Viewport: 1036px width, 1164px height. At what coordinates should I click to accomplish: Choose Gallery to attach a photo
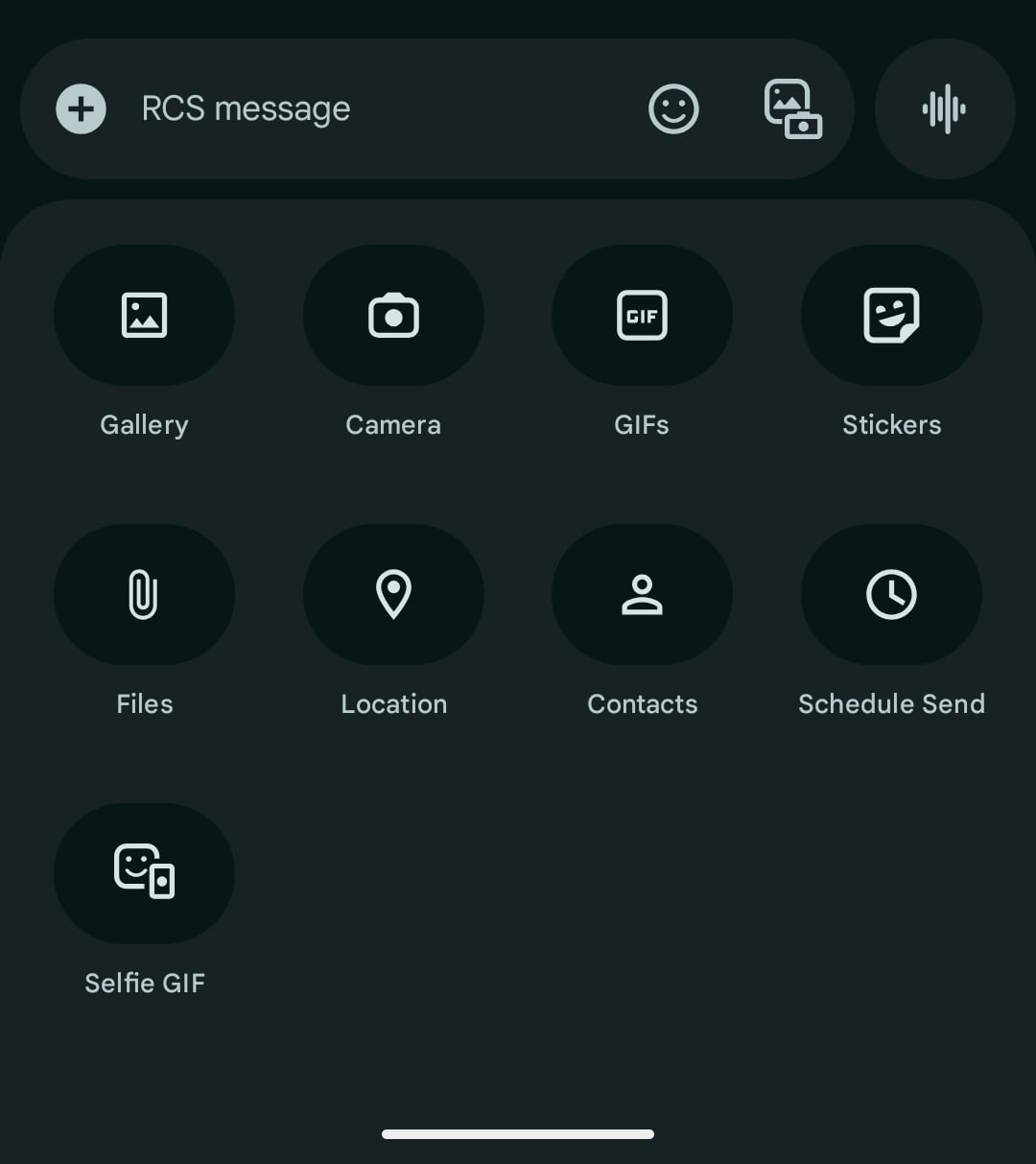pyautogui.click(x=144, y=316)
